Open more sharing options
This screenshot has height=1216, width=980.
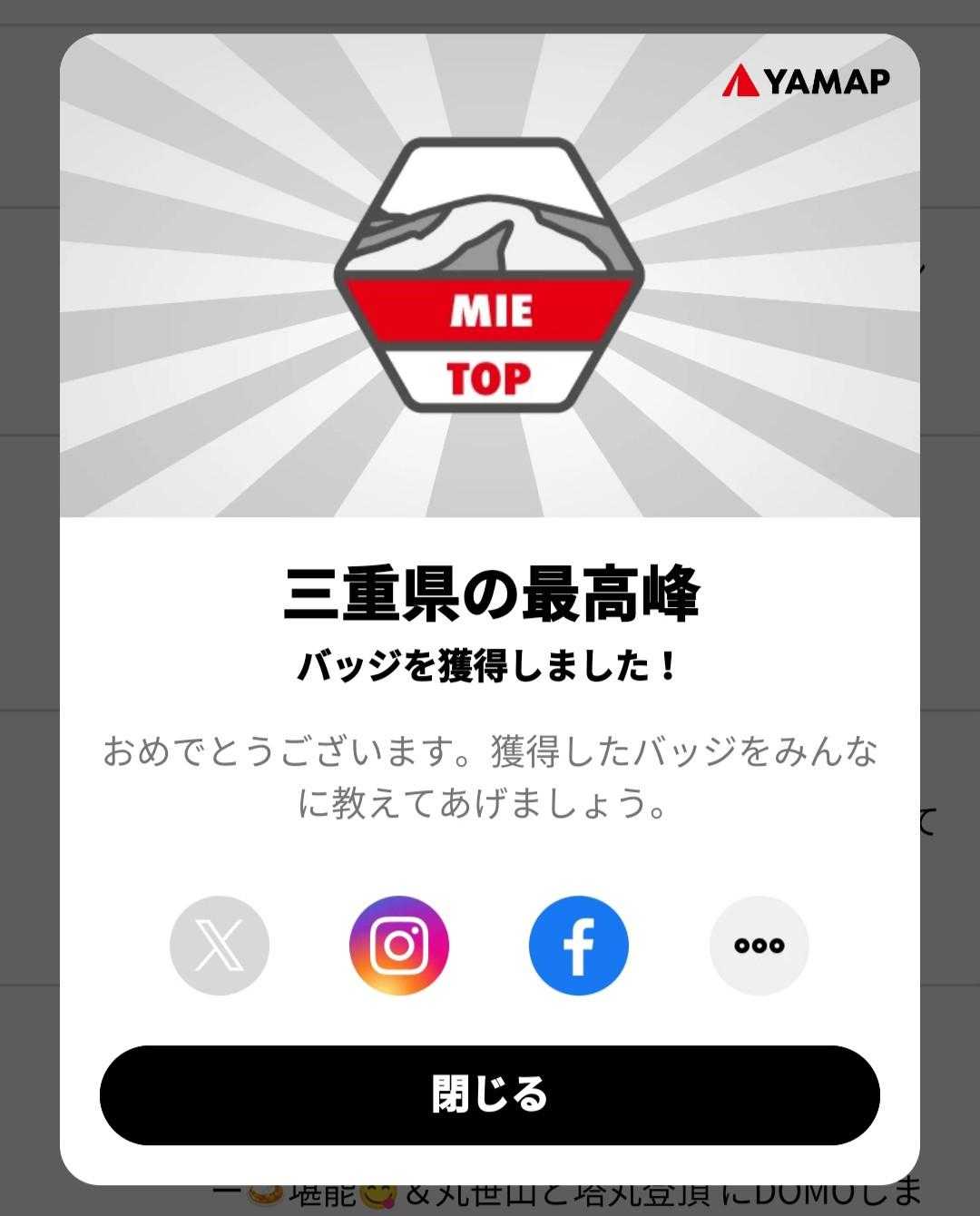[759, 946]
